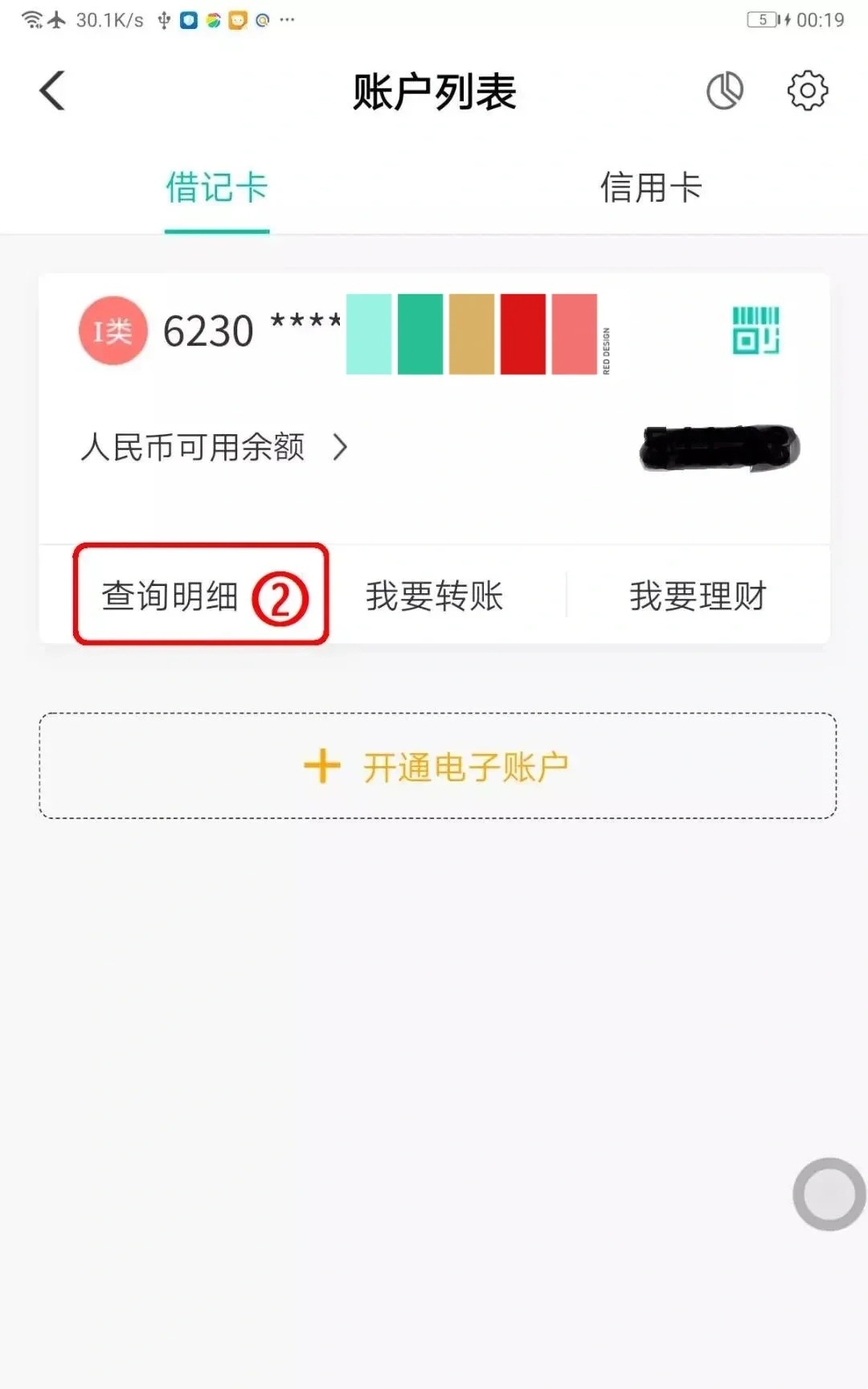Tap the airplane mode status bar icon

click(x=56, y=19)
